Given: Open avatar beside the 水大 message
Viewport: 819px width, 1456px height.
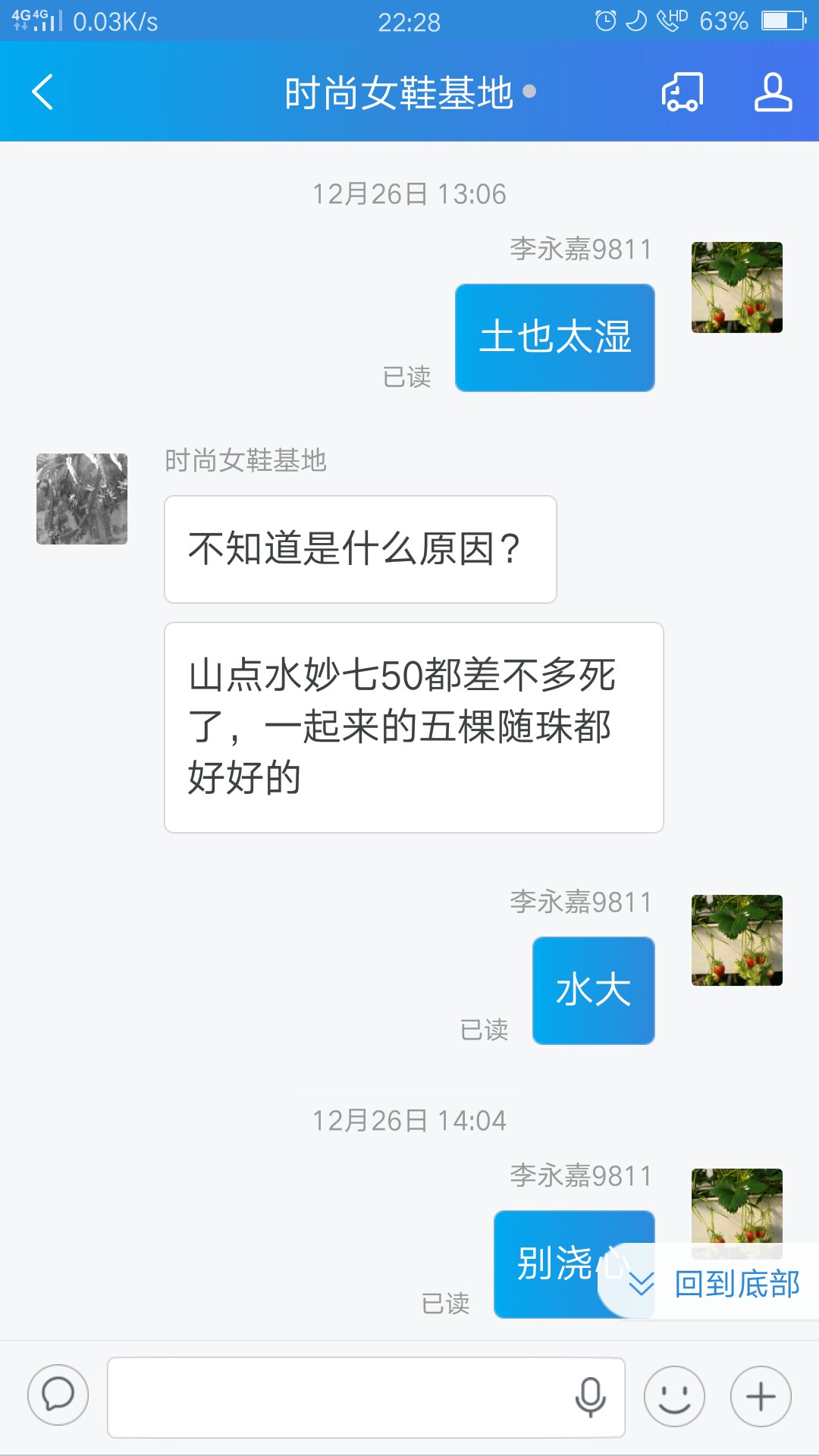Looking at the screenshot, I should click(x=736, y=940).
